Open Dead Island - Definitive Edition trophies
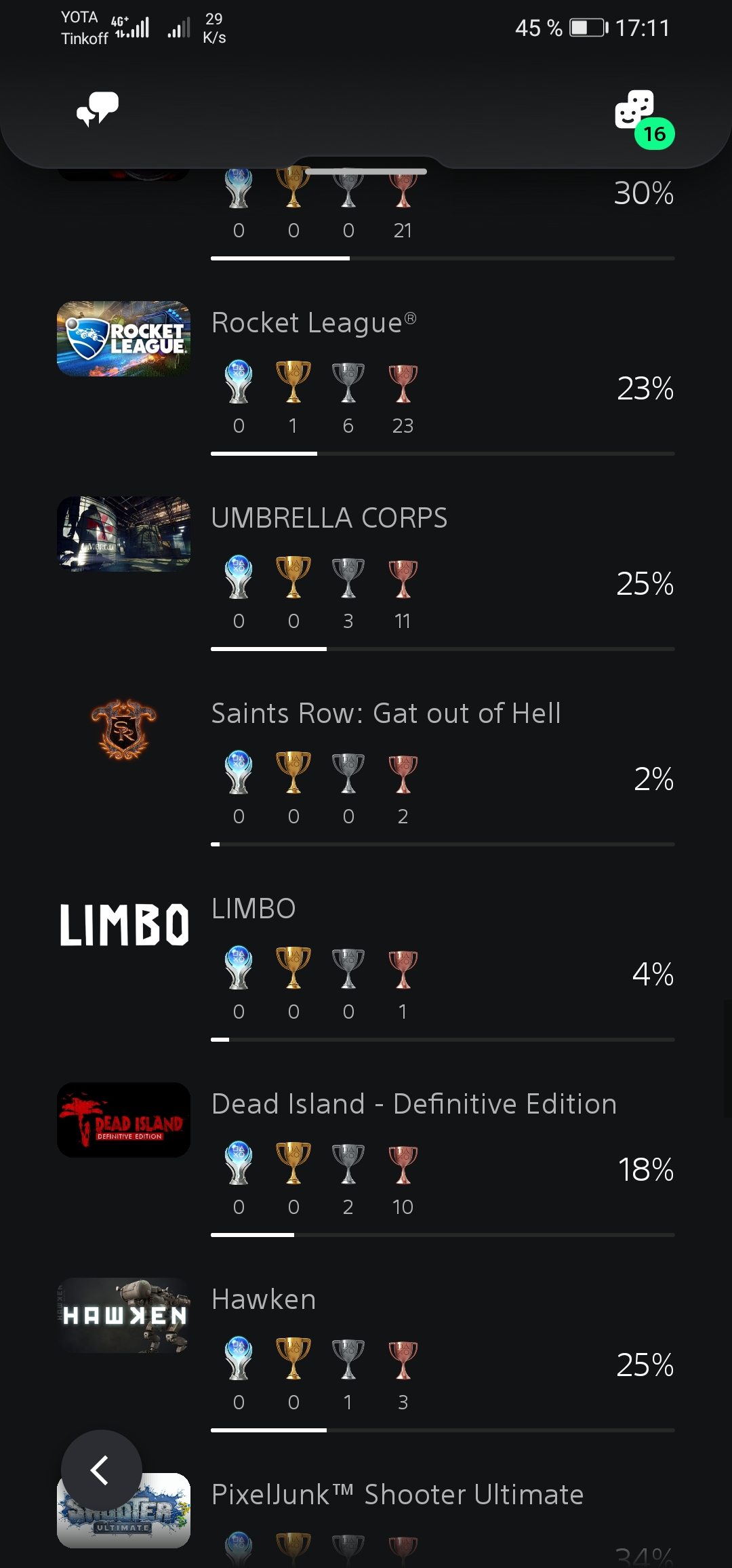Viewport: 732px width, 1568px height. pyautogui.click(x=366, y=1158)
